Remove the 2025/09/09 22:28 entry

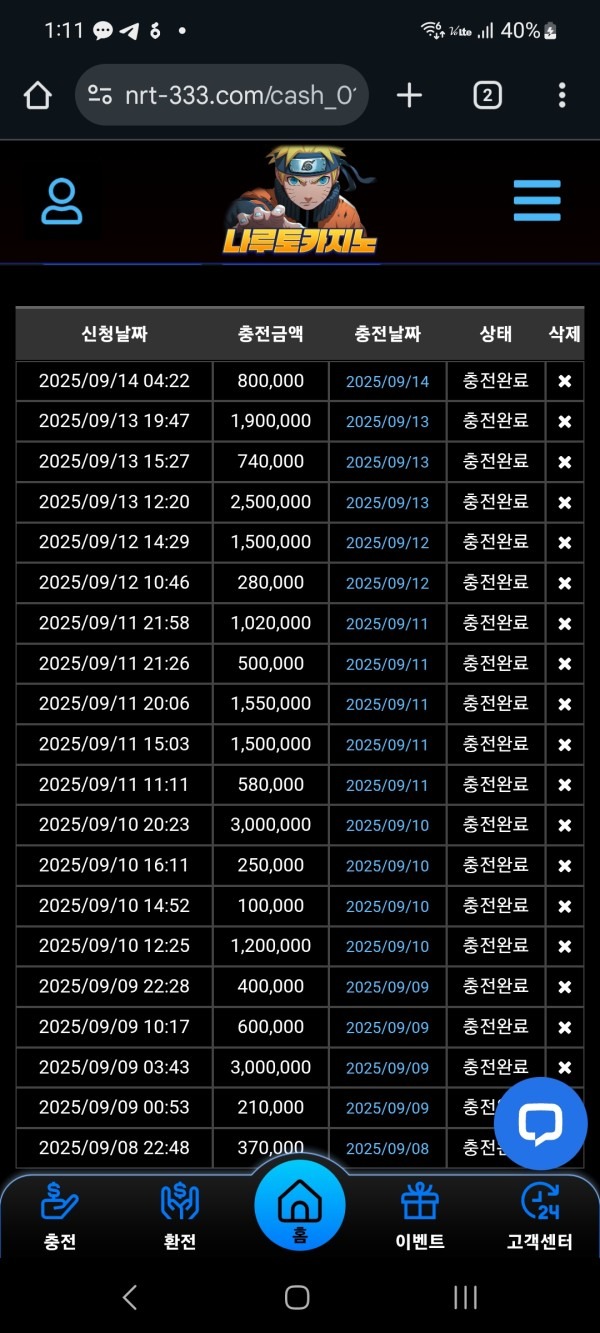point(565,987)
